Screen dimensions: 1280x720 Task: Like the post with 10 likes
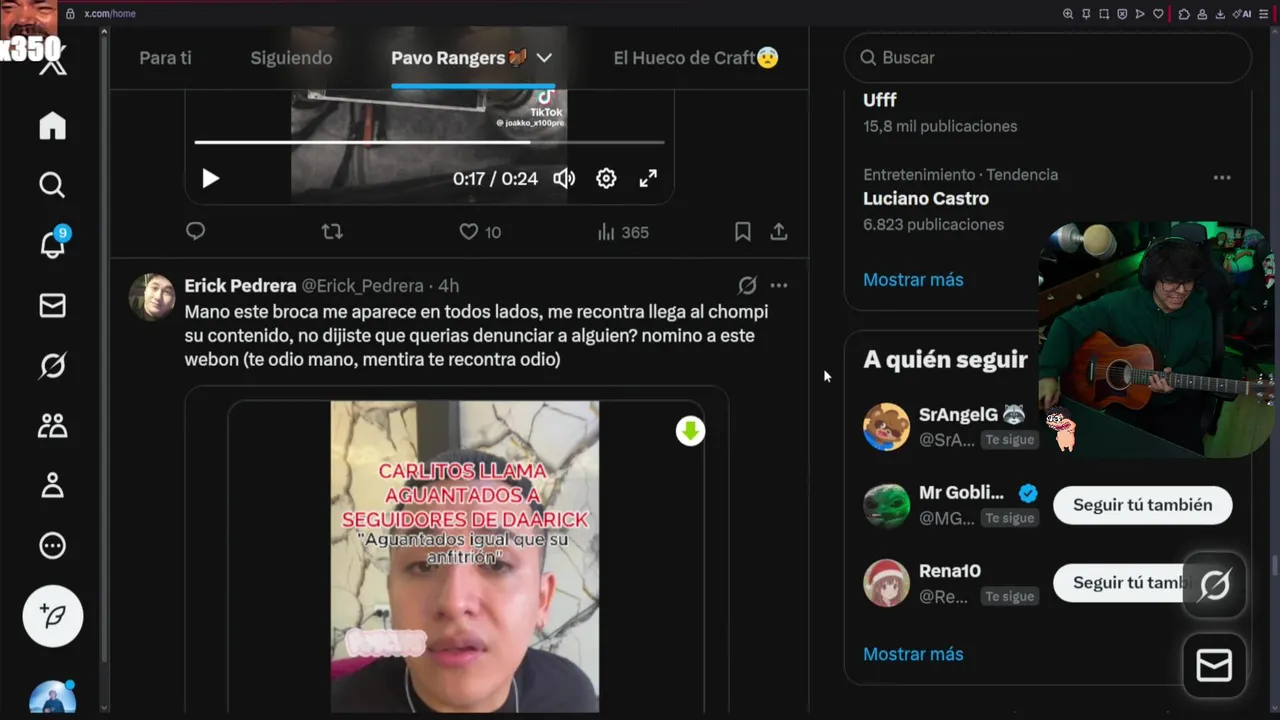(469, 232)
